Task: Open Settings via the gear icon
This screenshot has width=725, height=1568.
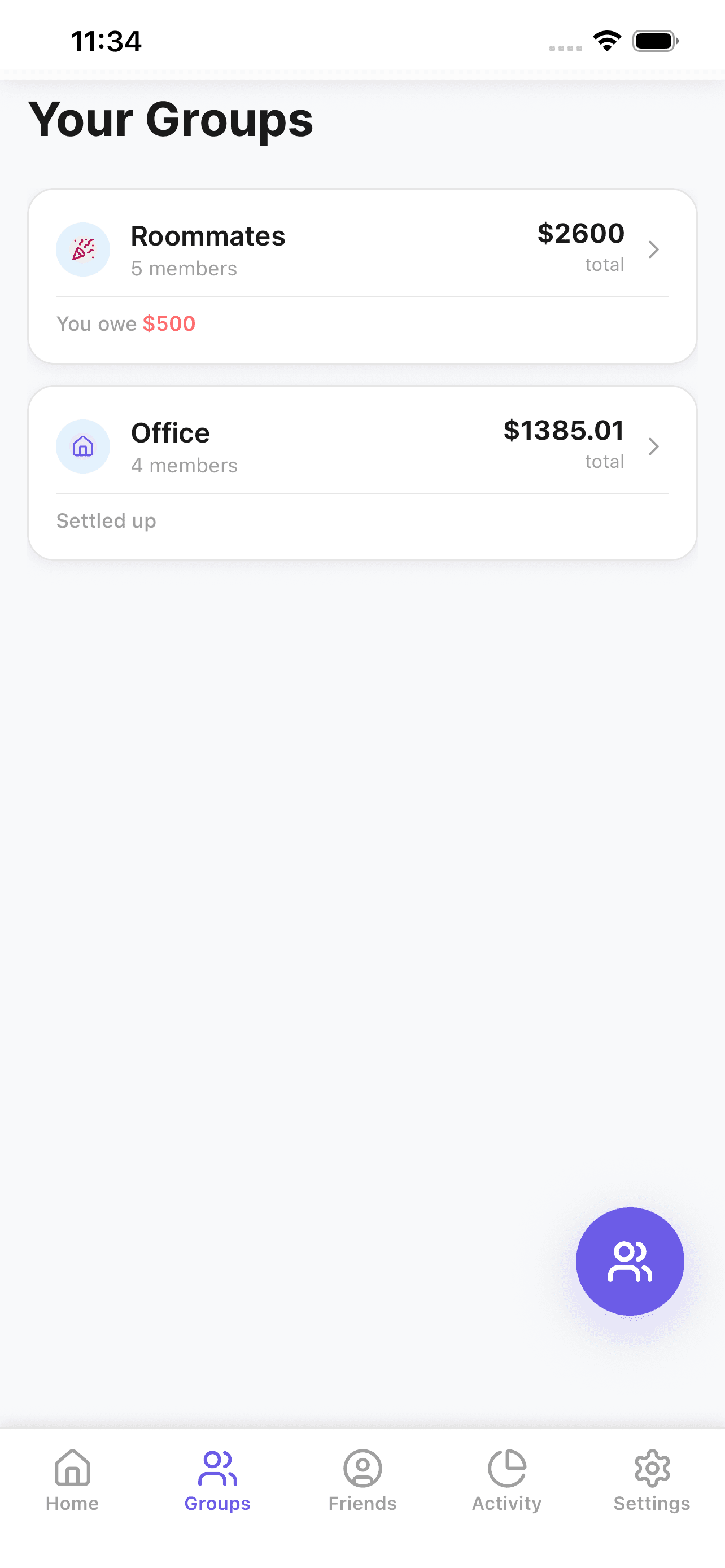Action: click(652, 1468)
